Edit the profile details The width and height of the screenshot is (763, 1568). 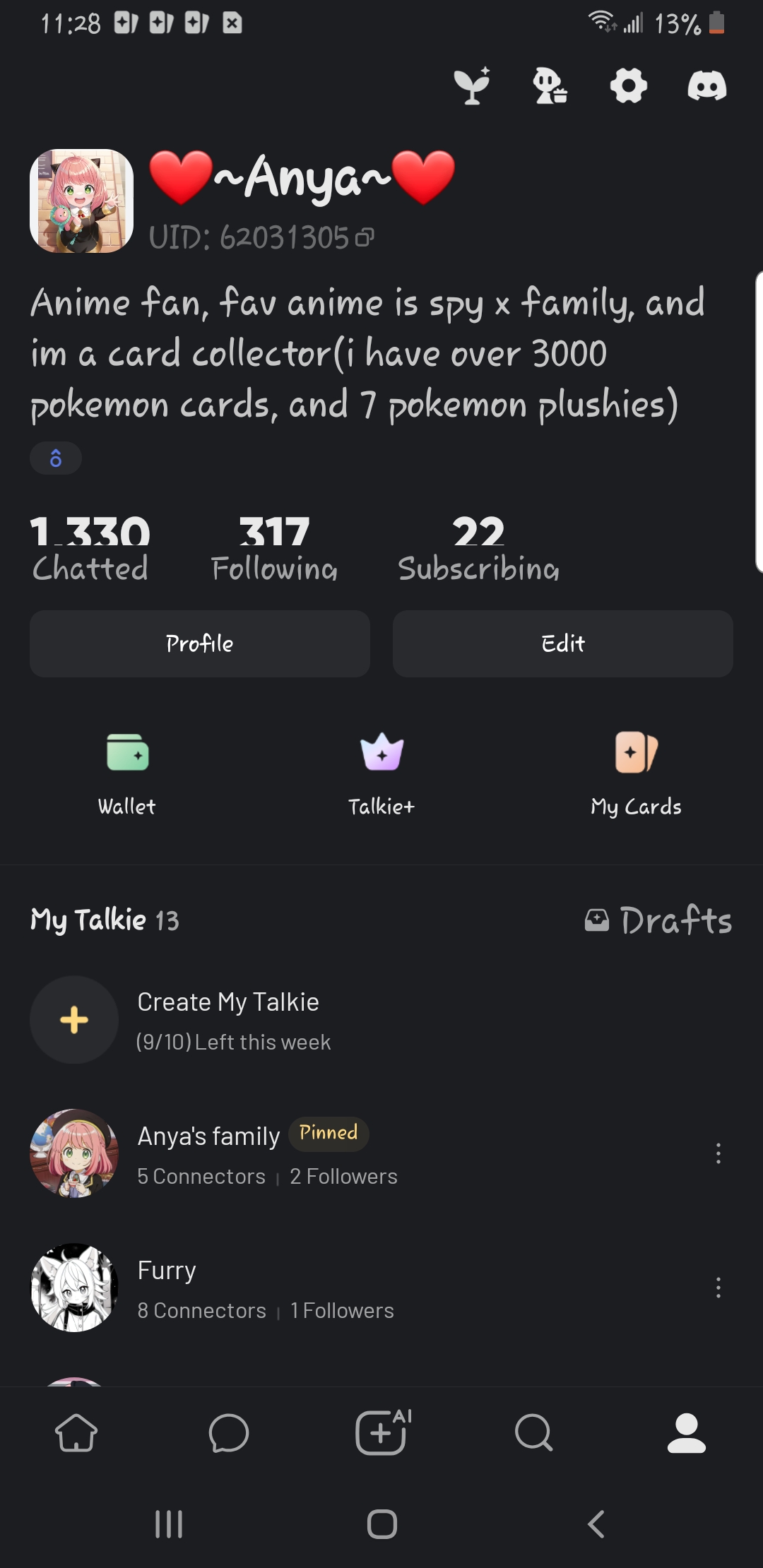pos(562,643)
